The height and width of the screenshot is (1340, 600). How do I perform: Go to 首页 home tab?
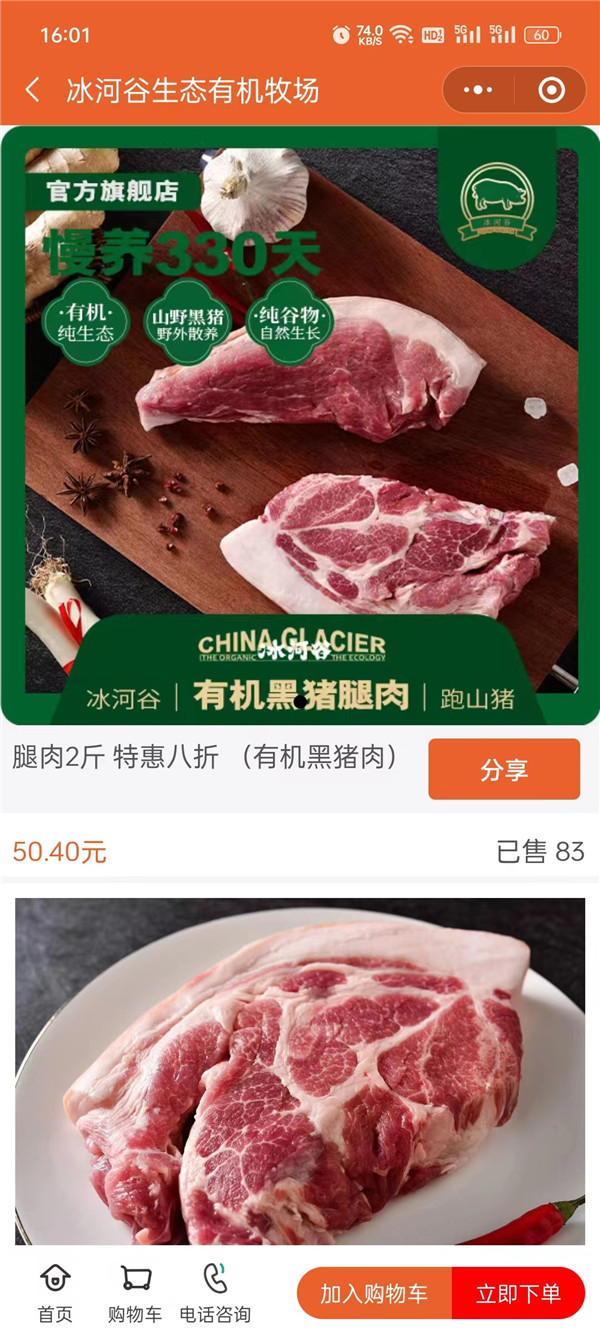click(x=55, y=1293)
